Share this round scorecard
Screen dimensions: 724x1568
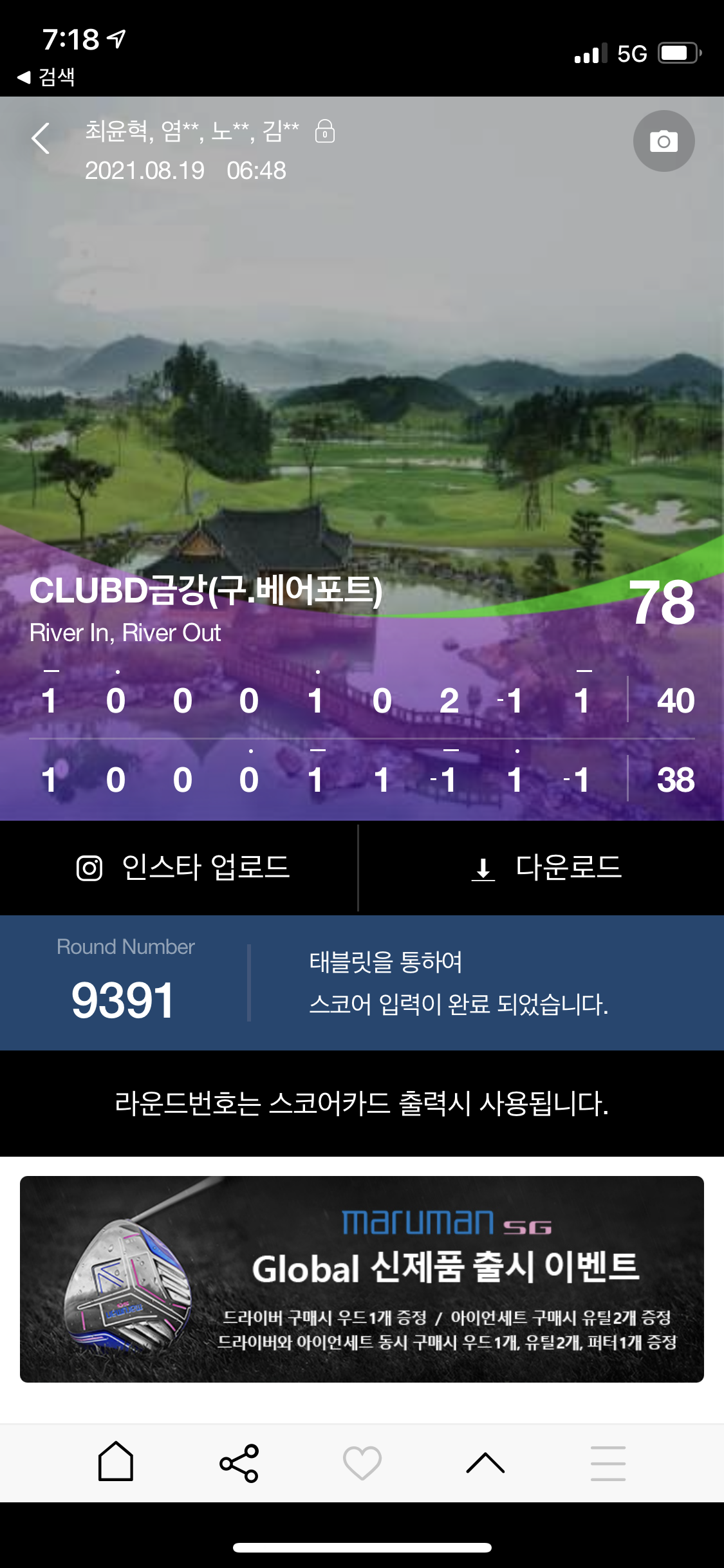point(239,1462)
